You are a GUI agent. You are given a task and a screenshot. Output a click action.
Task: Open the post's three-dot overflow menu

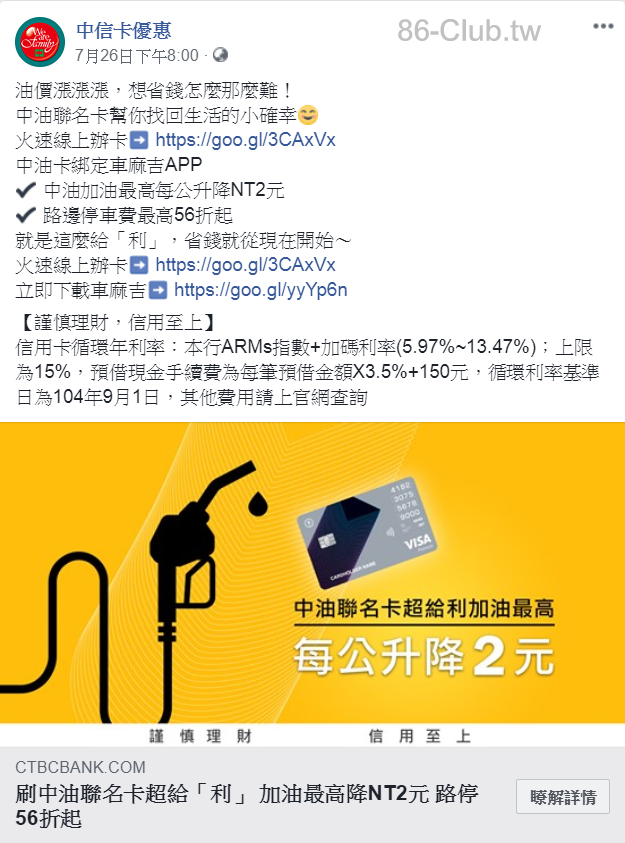click(x=602, y=26)
